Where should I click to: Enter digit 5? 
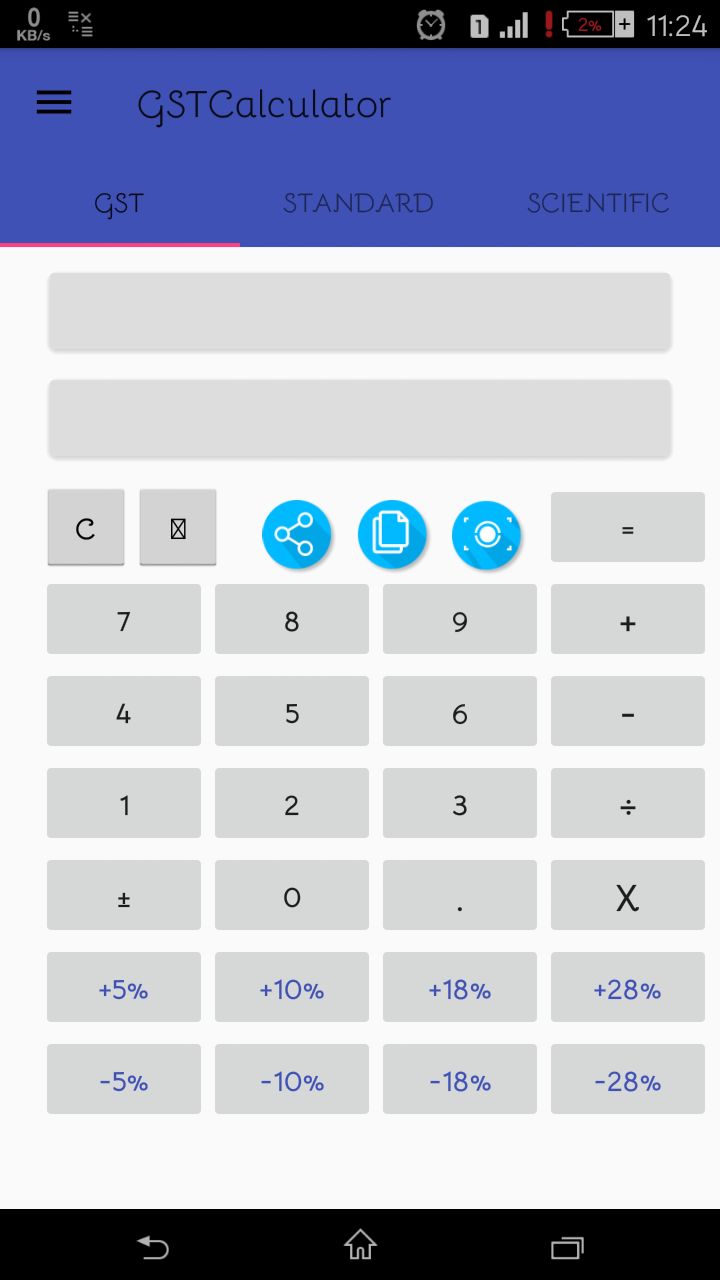pyautogui.click(x=292, y=711)
